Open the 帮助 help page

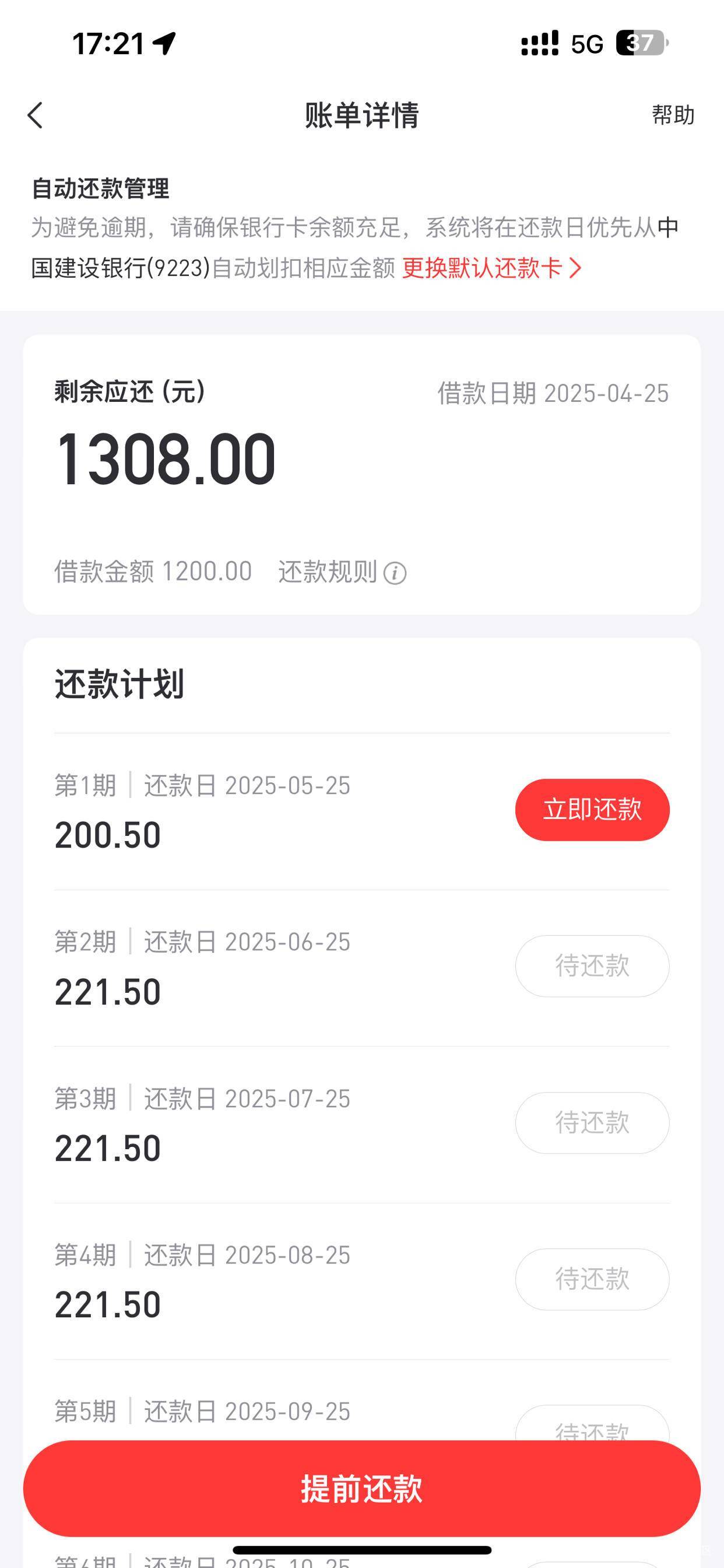(x=673, y=115)
